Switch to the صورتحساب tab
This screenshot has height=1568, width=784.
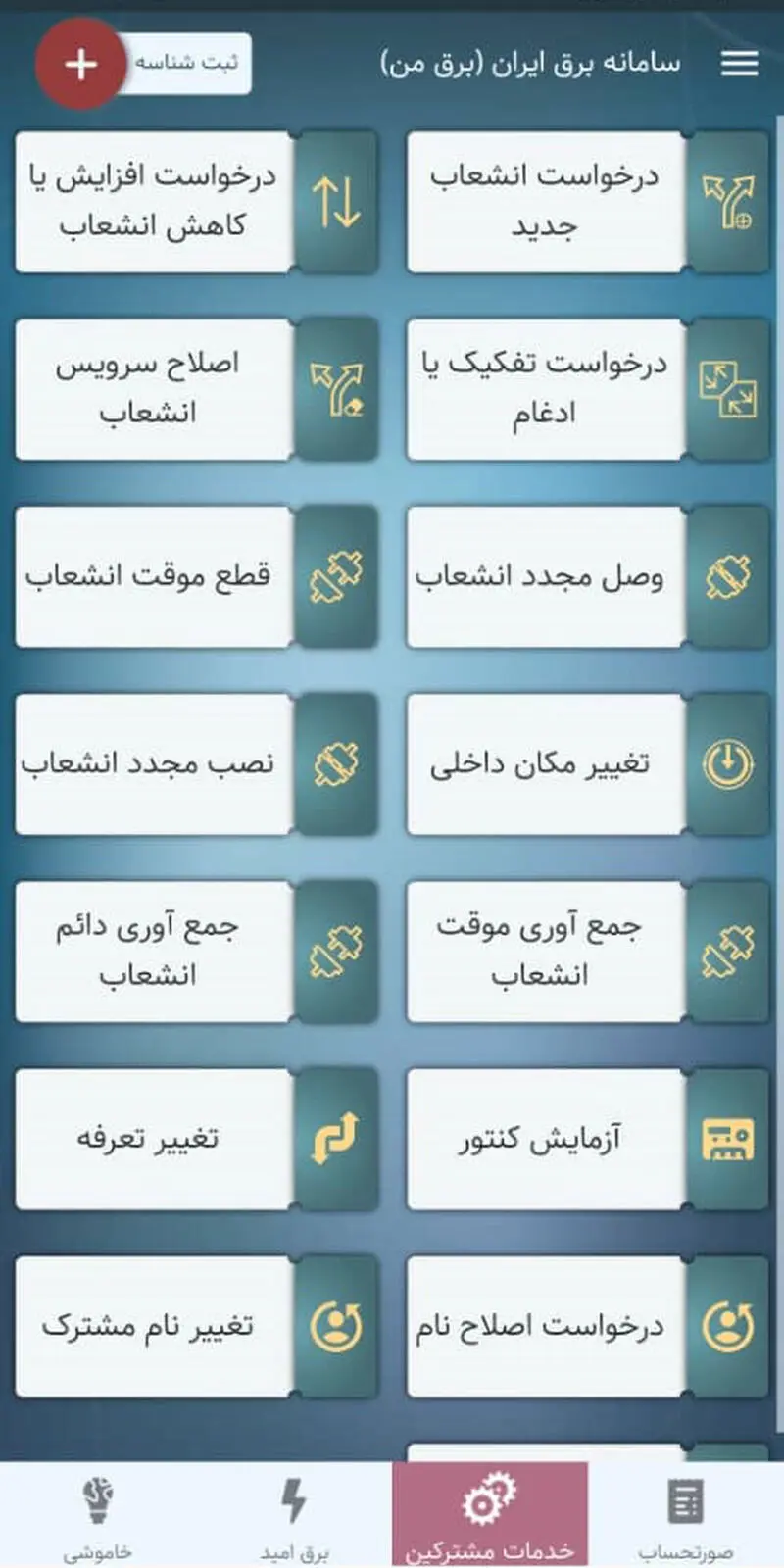click(x=686, y=1516)
